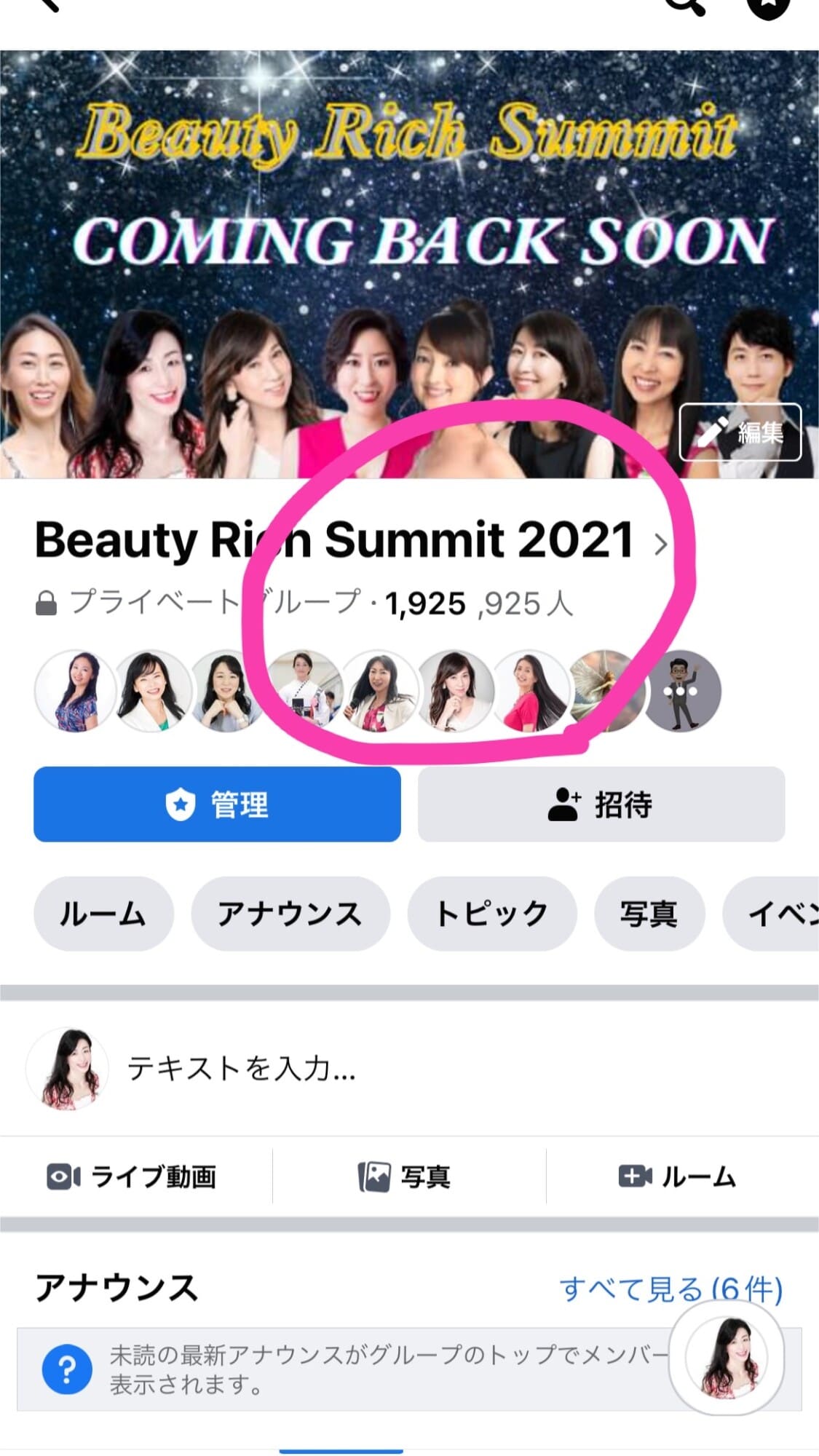819x1456 pixels.
Task: Select the 写真 chip
Action: pyautogui.click(x=649, y=914)
